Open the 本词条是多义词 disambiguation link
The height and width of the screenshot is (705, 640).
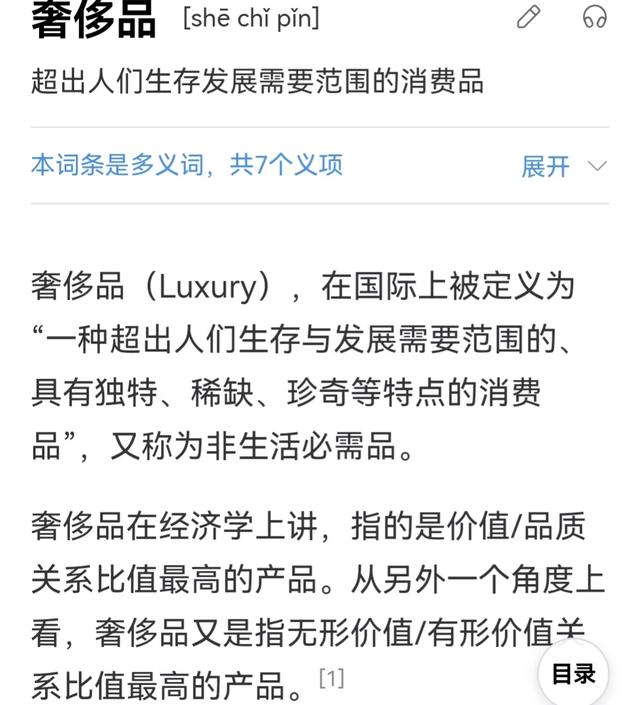tap(187, 165)
